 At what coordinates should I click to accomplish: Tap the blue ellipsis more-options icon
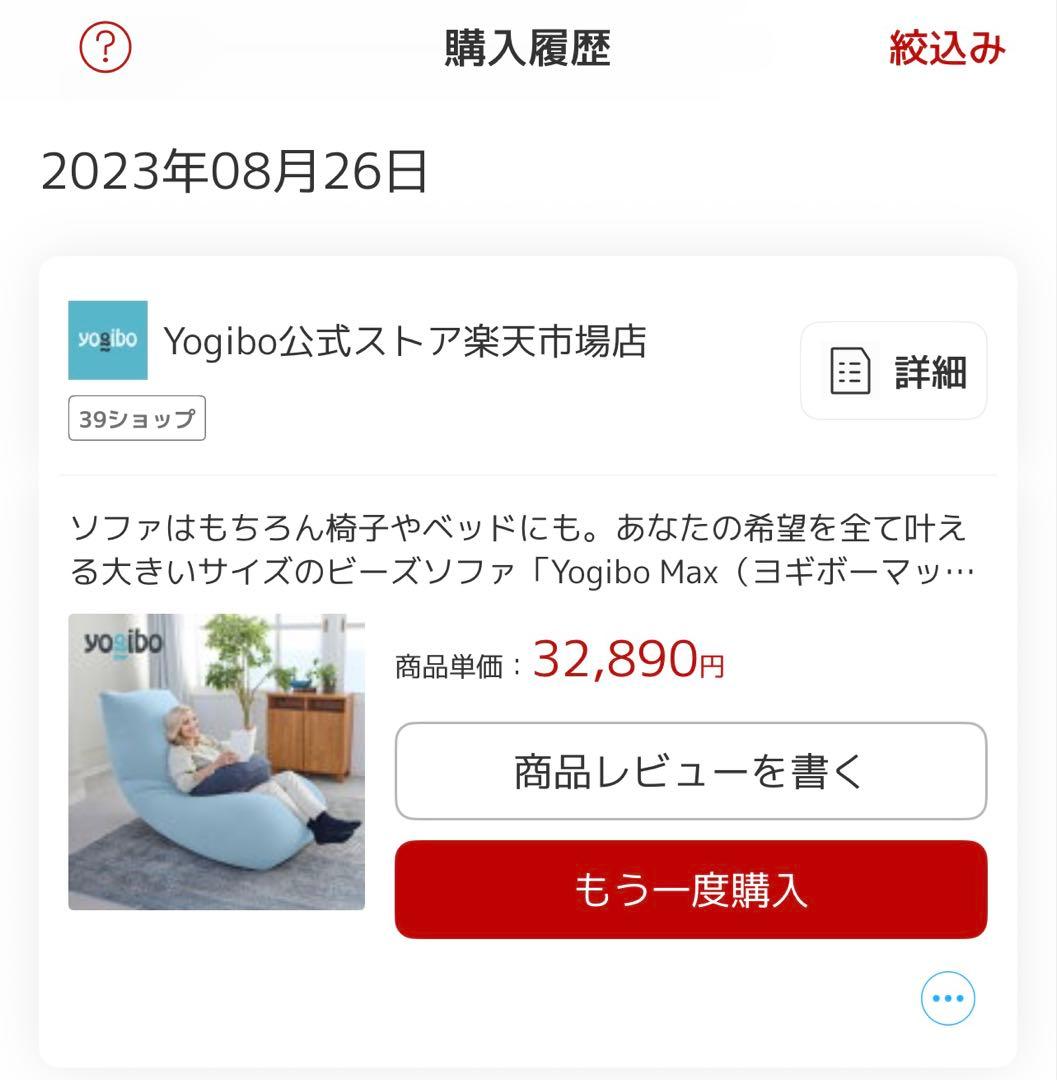[x=947, y=997]
